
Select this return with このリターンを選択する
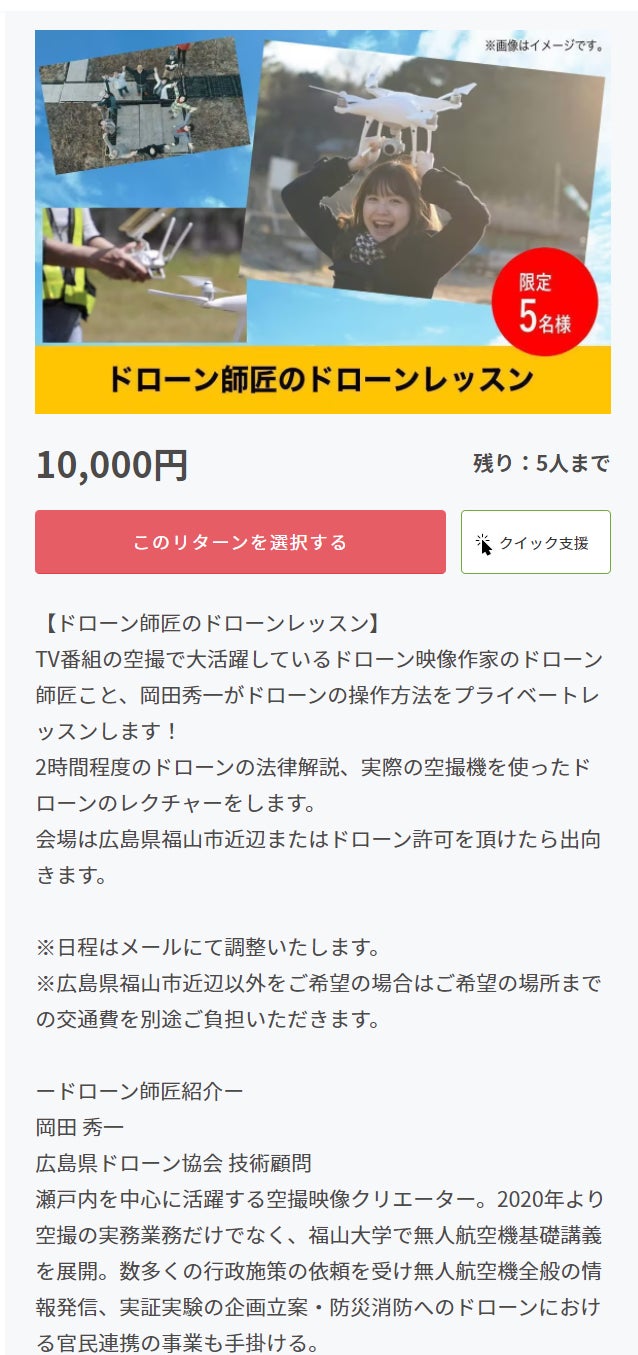(240, 542)
